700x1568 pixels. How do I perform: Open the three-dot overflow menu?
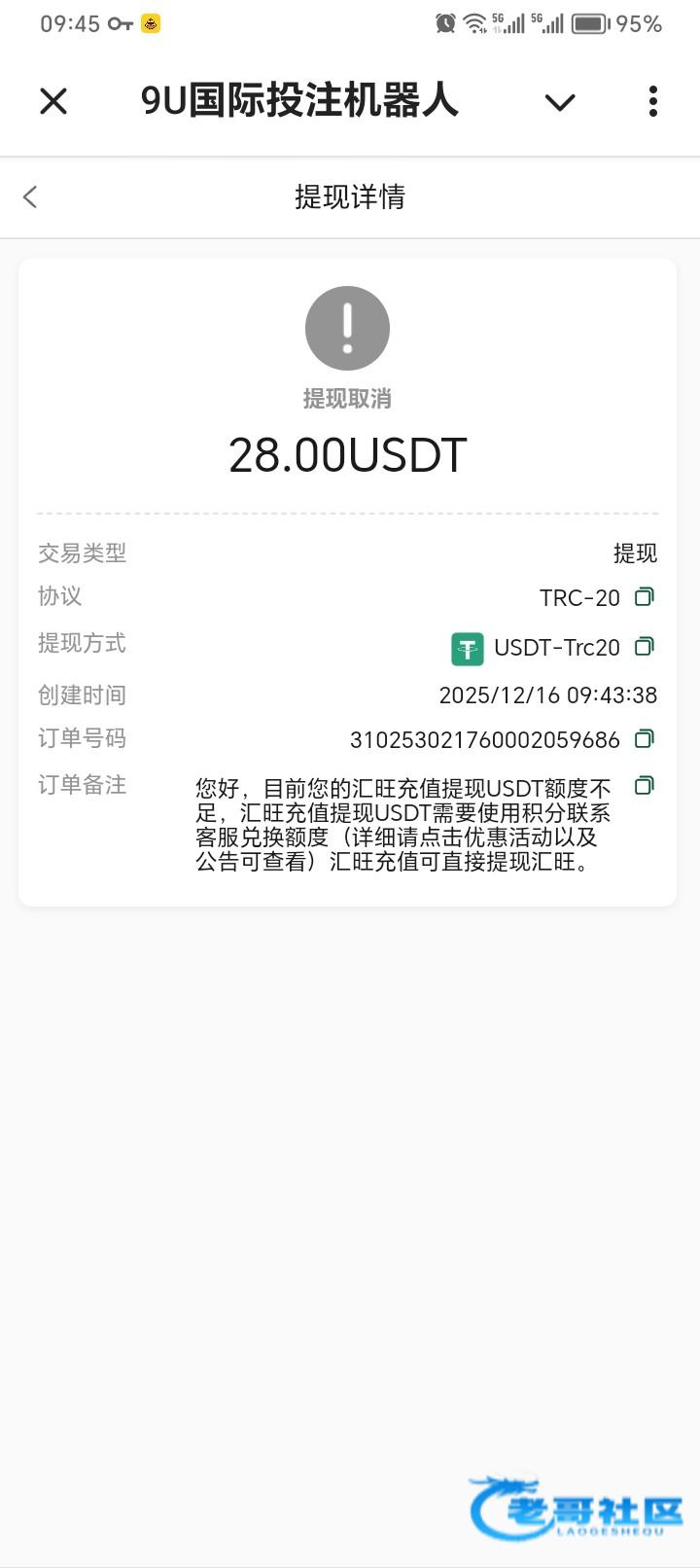(652, 101)
